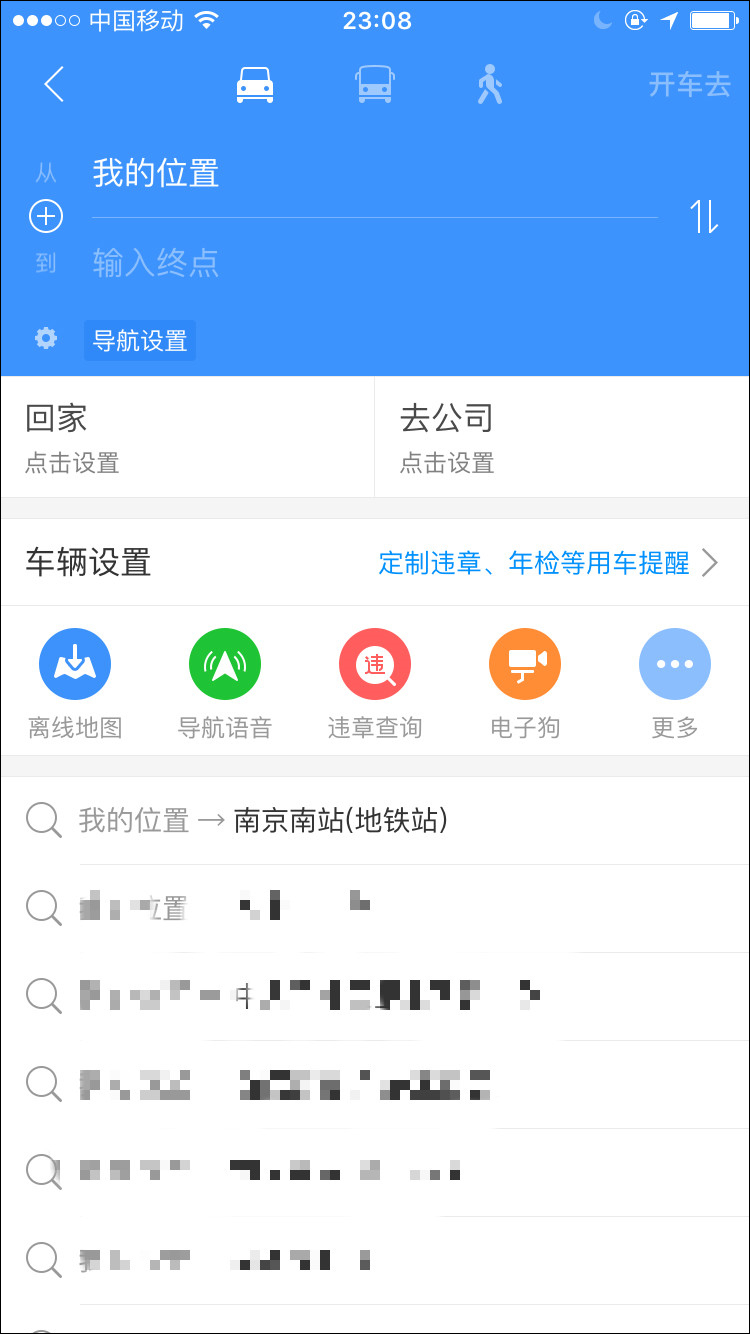
Task: Tap the plus icon to add waypoint
Action: click(x=45, y=216)
